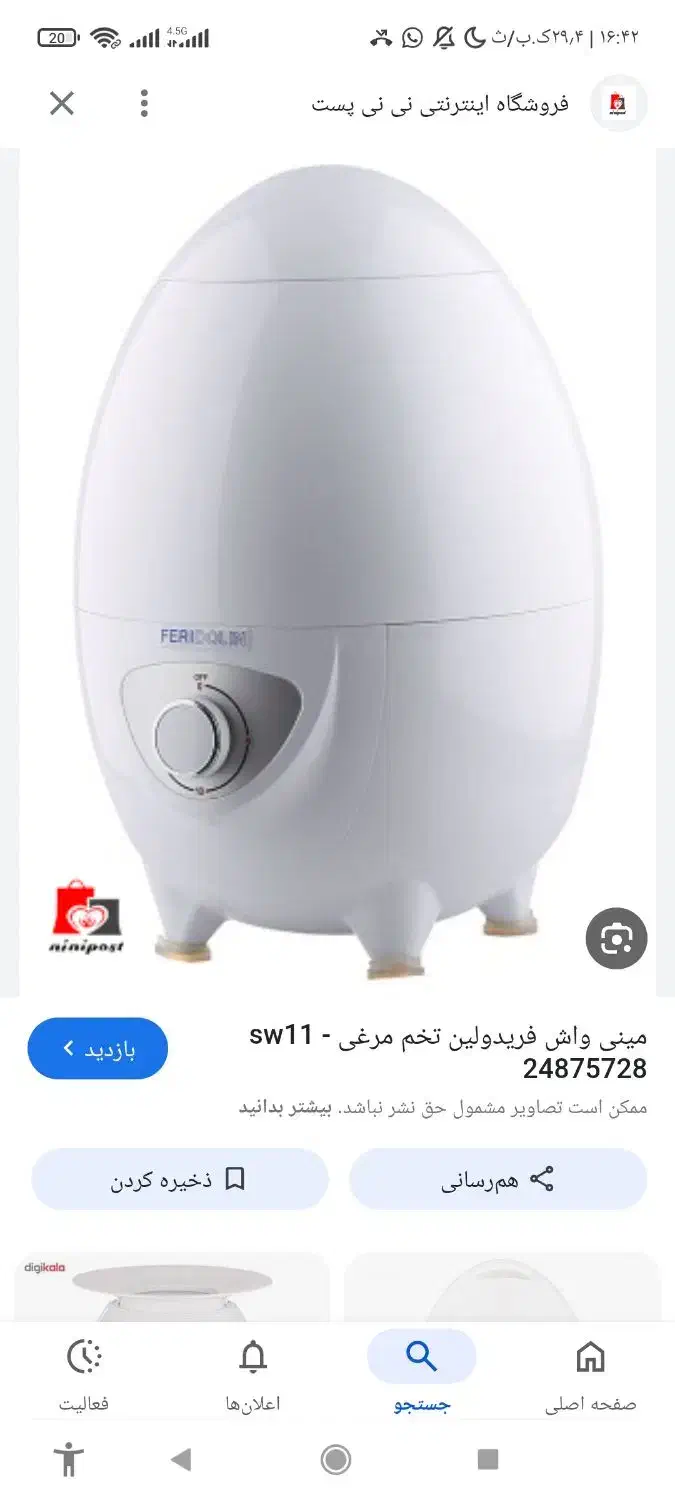Tap the system back button
This screenshot has height=1500, width=675.
pyautogui.click(x=181, y=1460)
